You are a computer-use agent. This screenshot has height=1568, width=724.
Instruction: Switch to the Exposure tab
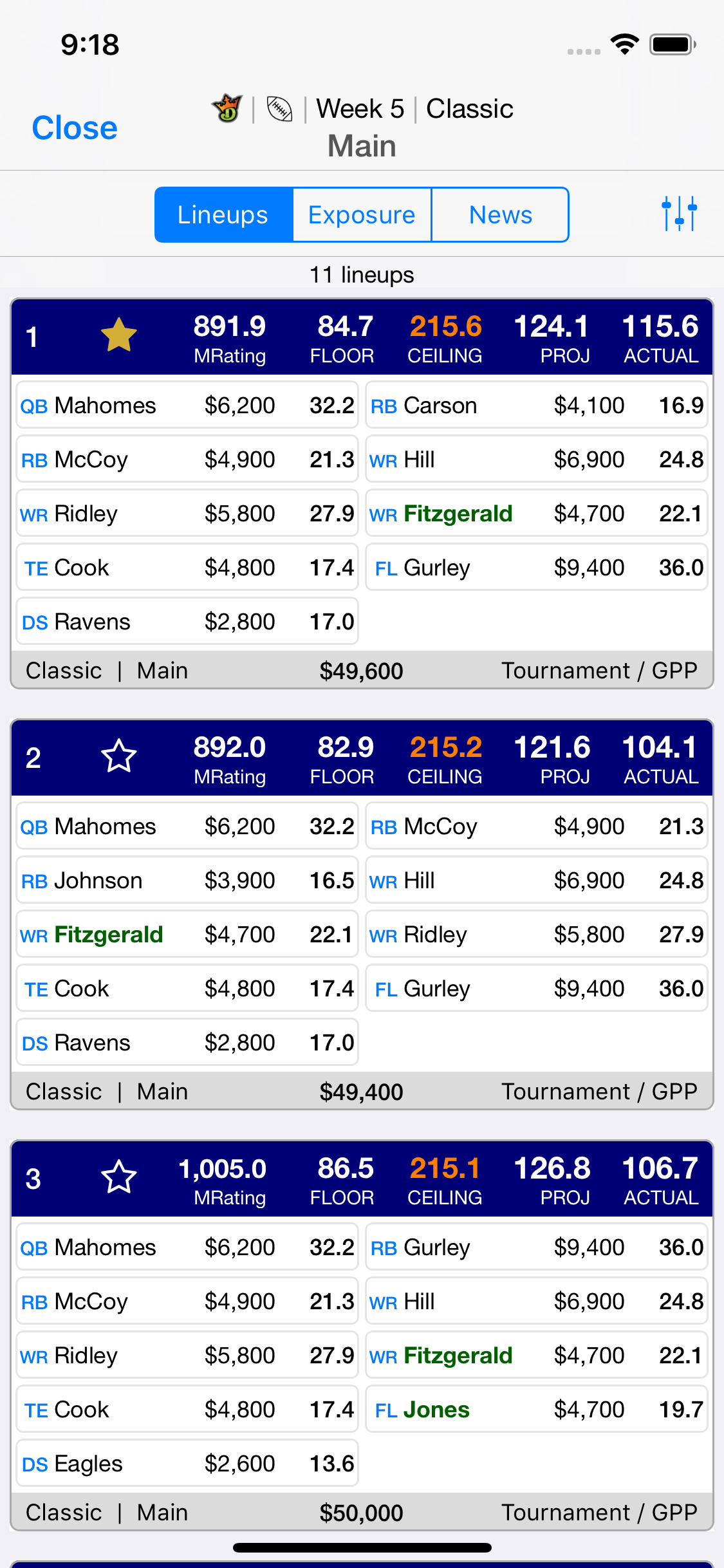[362, 215]
